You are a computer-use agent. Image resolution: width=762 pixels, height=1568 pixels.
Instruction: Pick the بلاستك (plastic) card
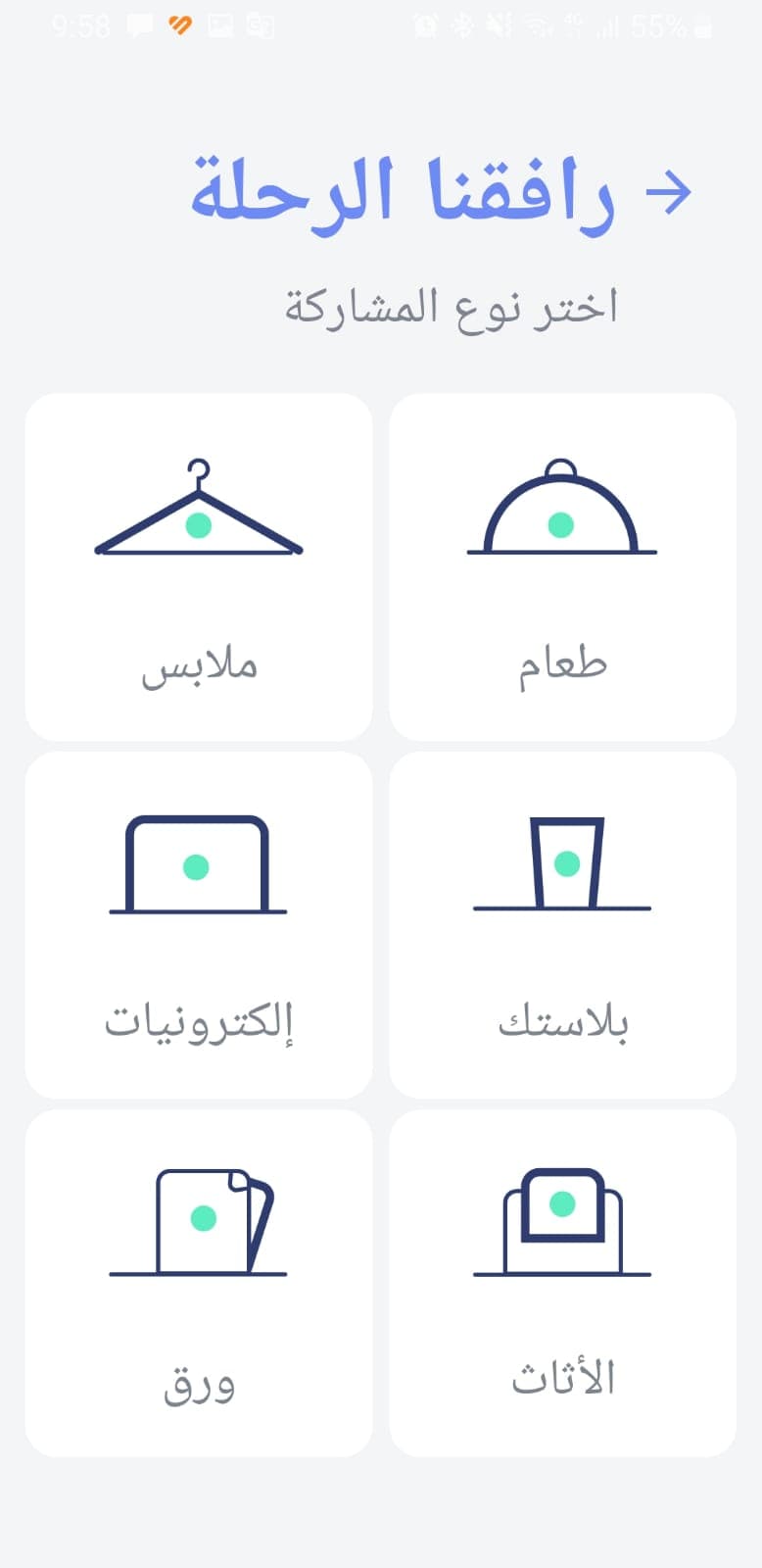click(x=562, y=925)
